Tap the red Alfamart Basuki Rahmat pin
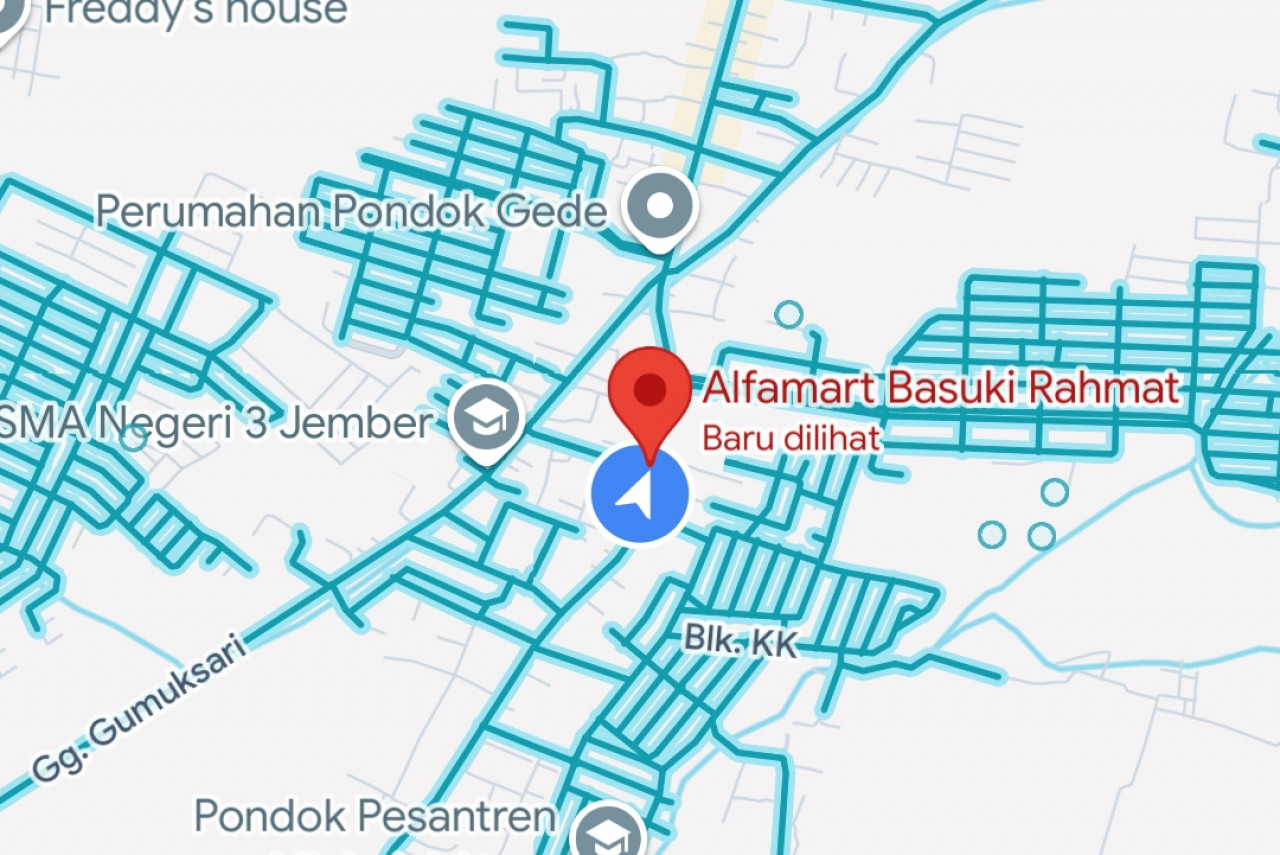Screen dimensions: 1280x855 [x=651, y=390]
